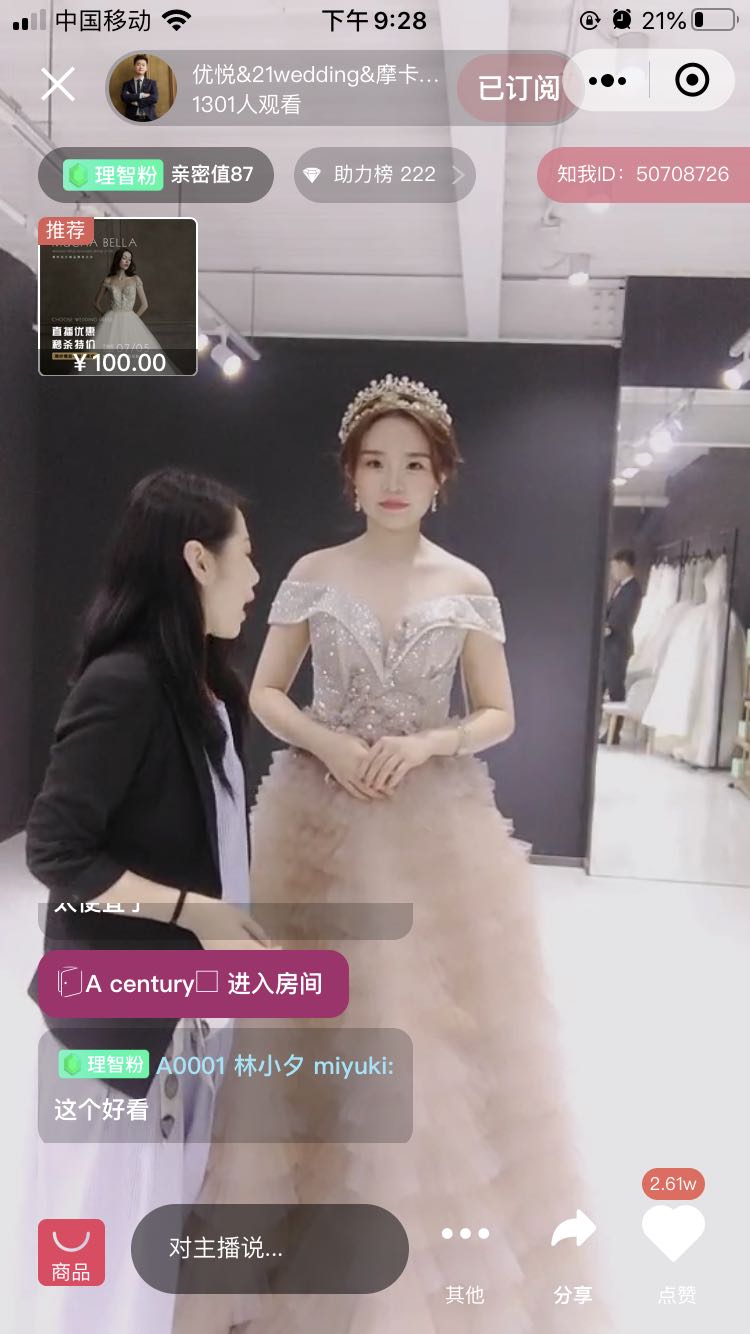Tap the 已订阅 subscription button
This screenshot has height=1334, width=750.
pyautogui.click(x=517, y=88)
